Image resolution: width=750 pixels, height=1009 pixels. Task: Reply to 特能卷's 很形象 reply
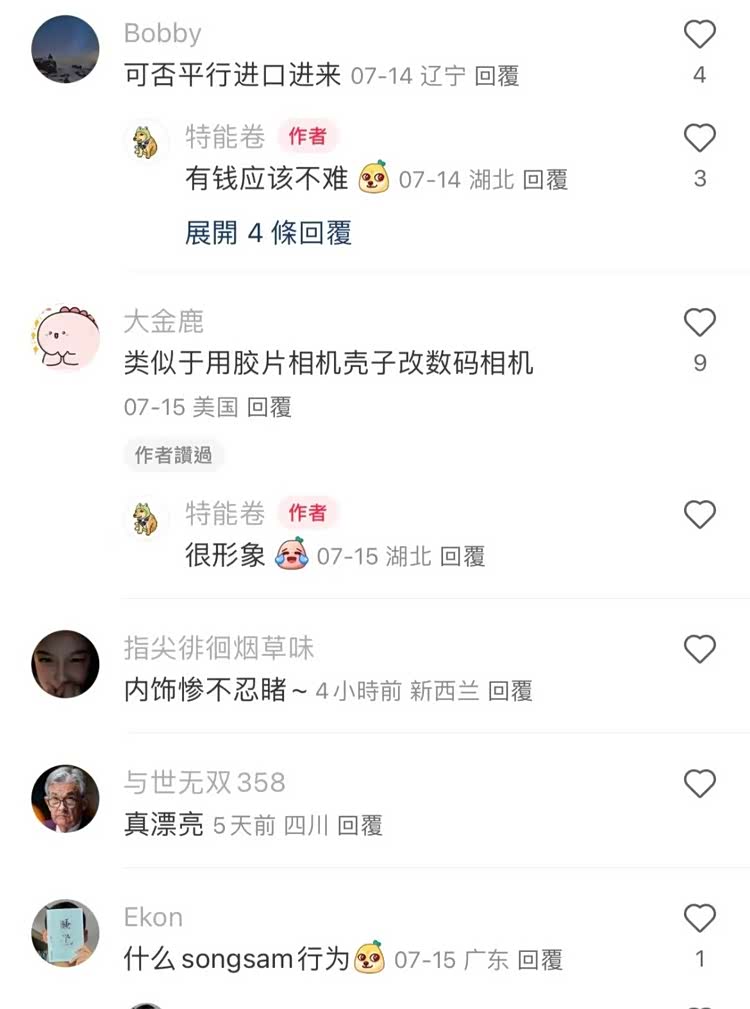[x=463, y=557]
